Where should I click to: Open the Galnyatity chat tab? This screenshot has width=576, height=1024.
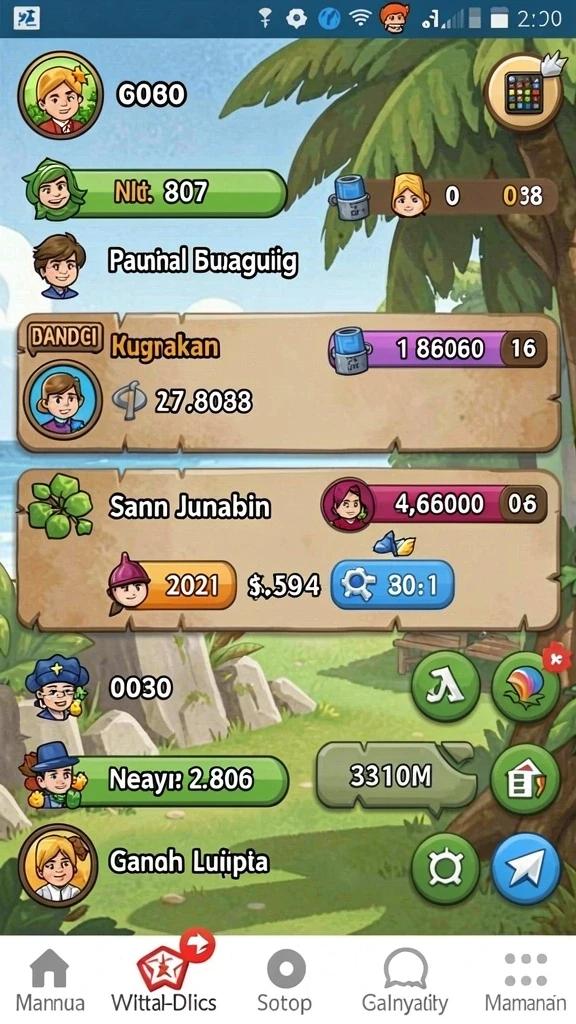tap(405, 980)
